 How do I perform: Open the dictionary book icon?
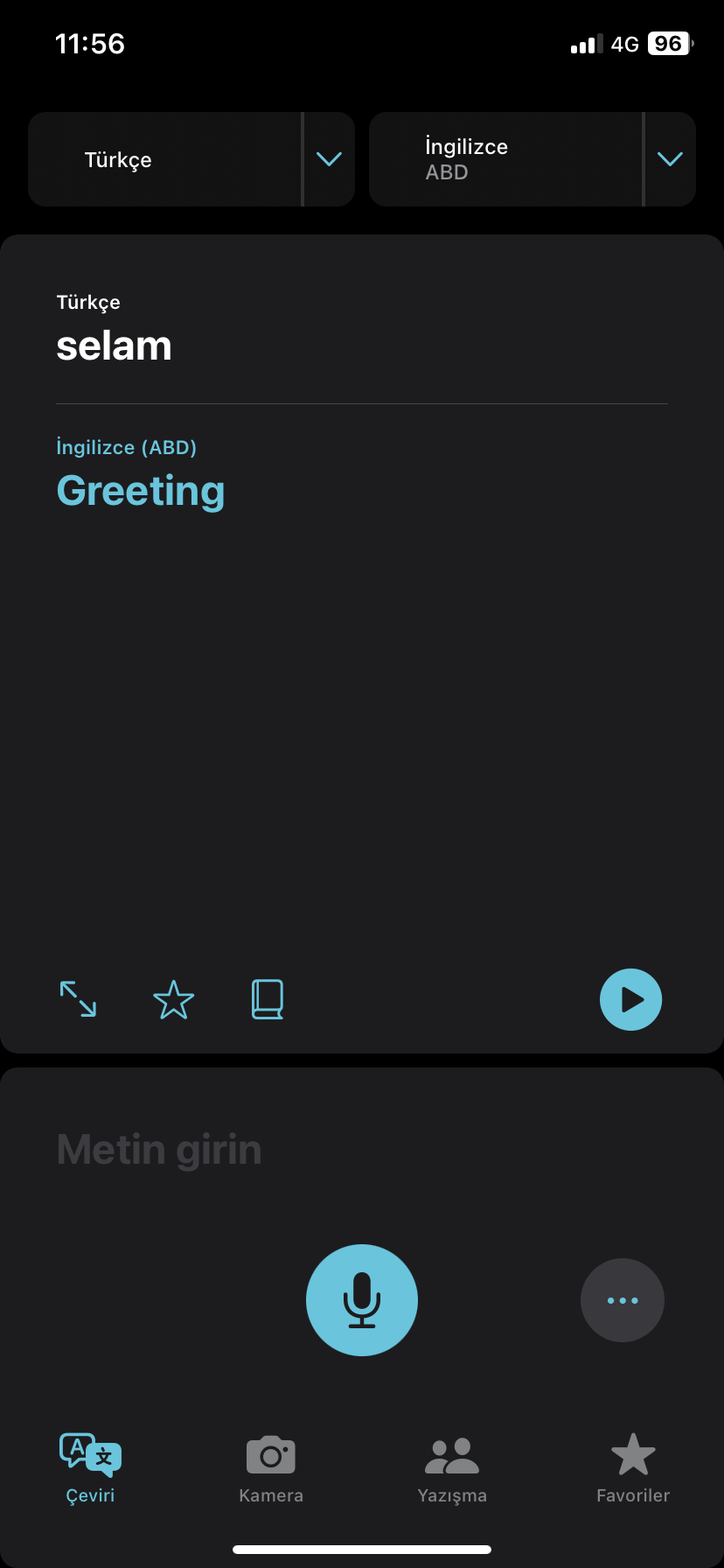pos(268,999)
